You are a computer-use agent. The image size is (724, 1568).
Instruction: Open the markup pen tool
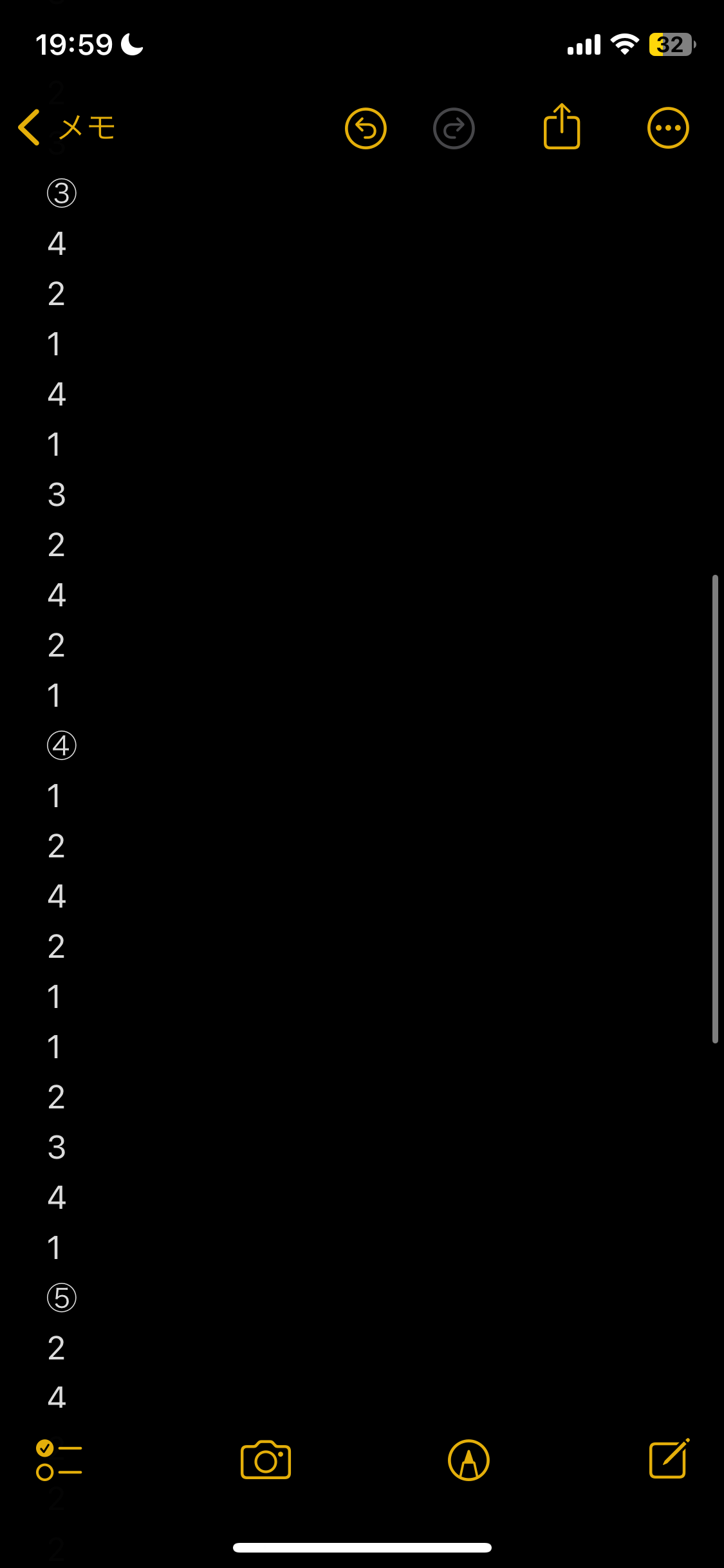tap(469, 1460)
